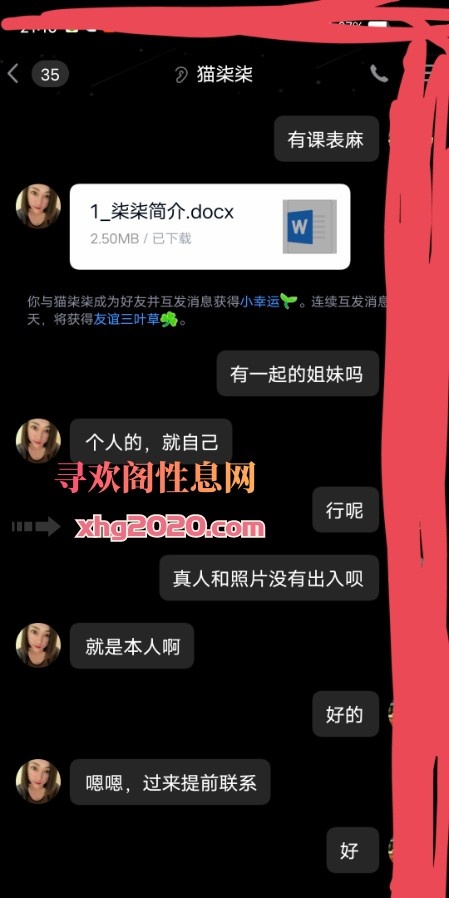Start a voice call with 猫柒柒
The height and width of the screenshot is (898, 449).
[x=379, y=73]
